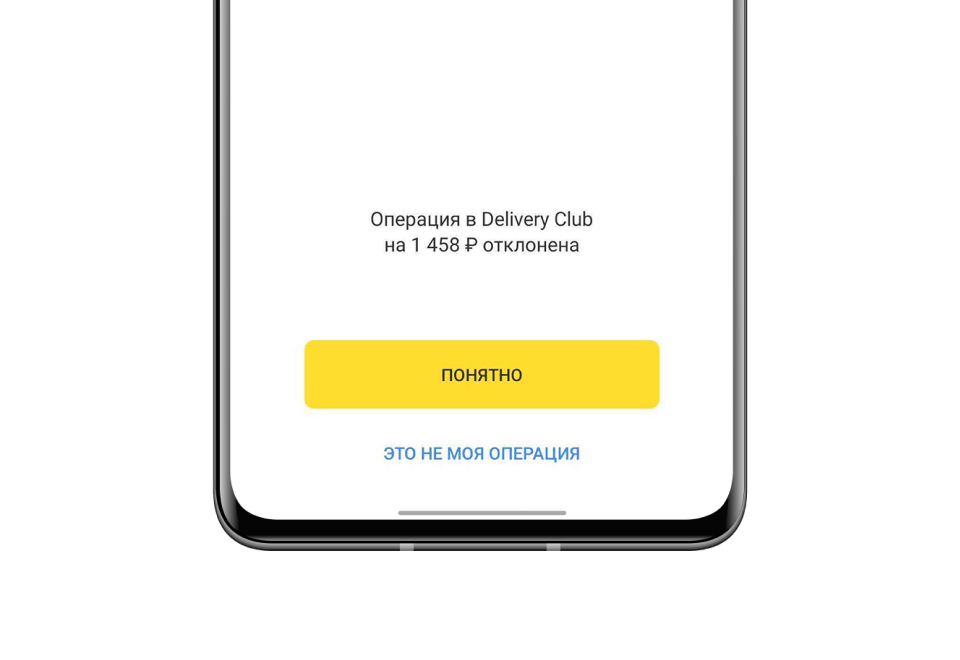The height and width of the screenshot is (660, 960).
Task: Report via ЭТО НЕ МОЯ ОПЕРАЦИЯ link
Action: (481, 454)
